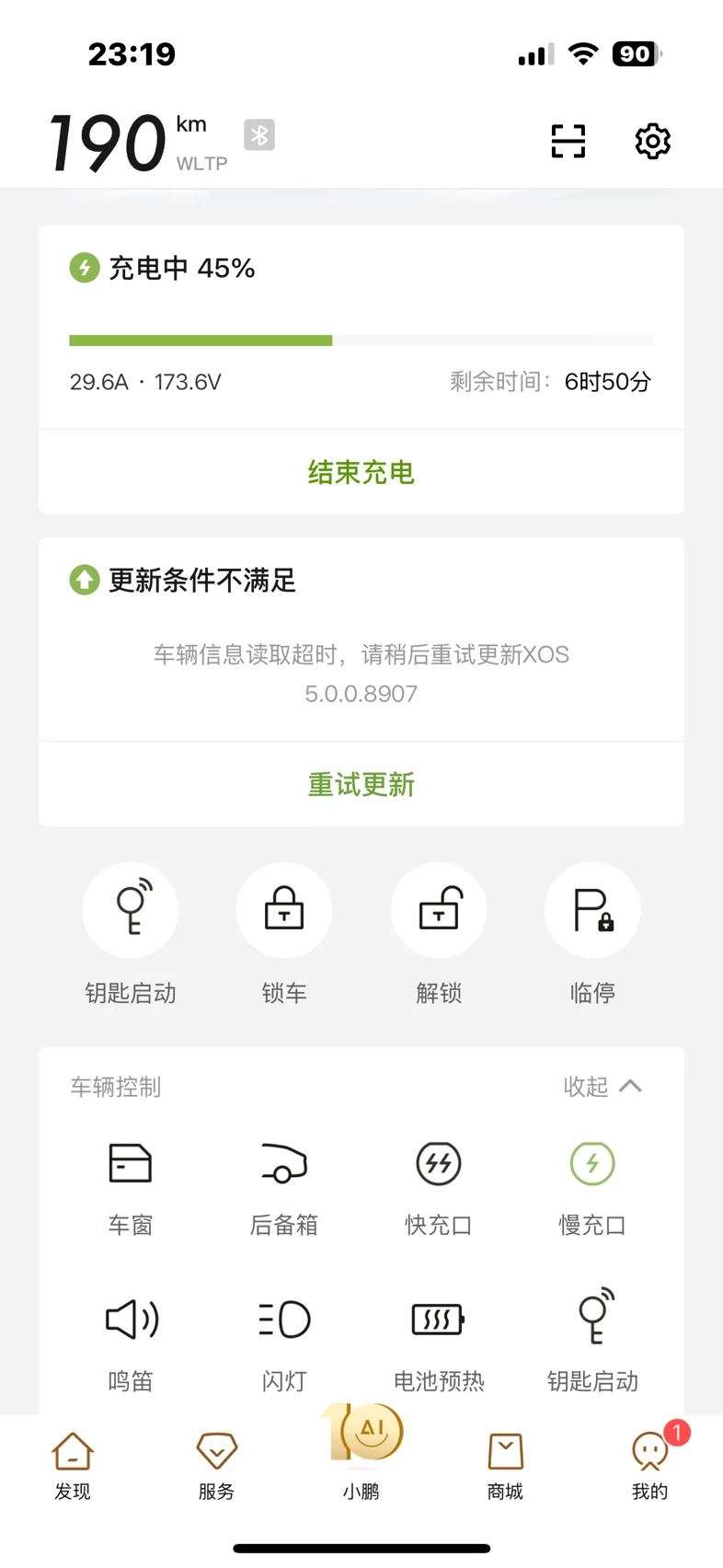Open the settings gear

click(652, 142)
